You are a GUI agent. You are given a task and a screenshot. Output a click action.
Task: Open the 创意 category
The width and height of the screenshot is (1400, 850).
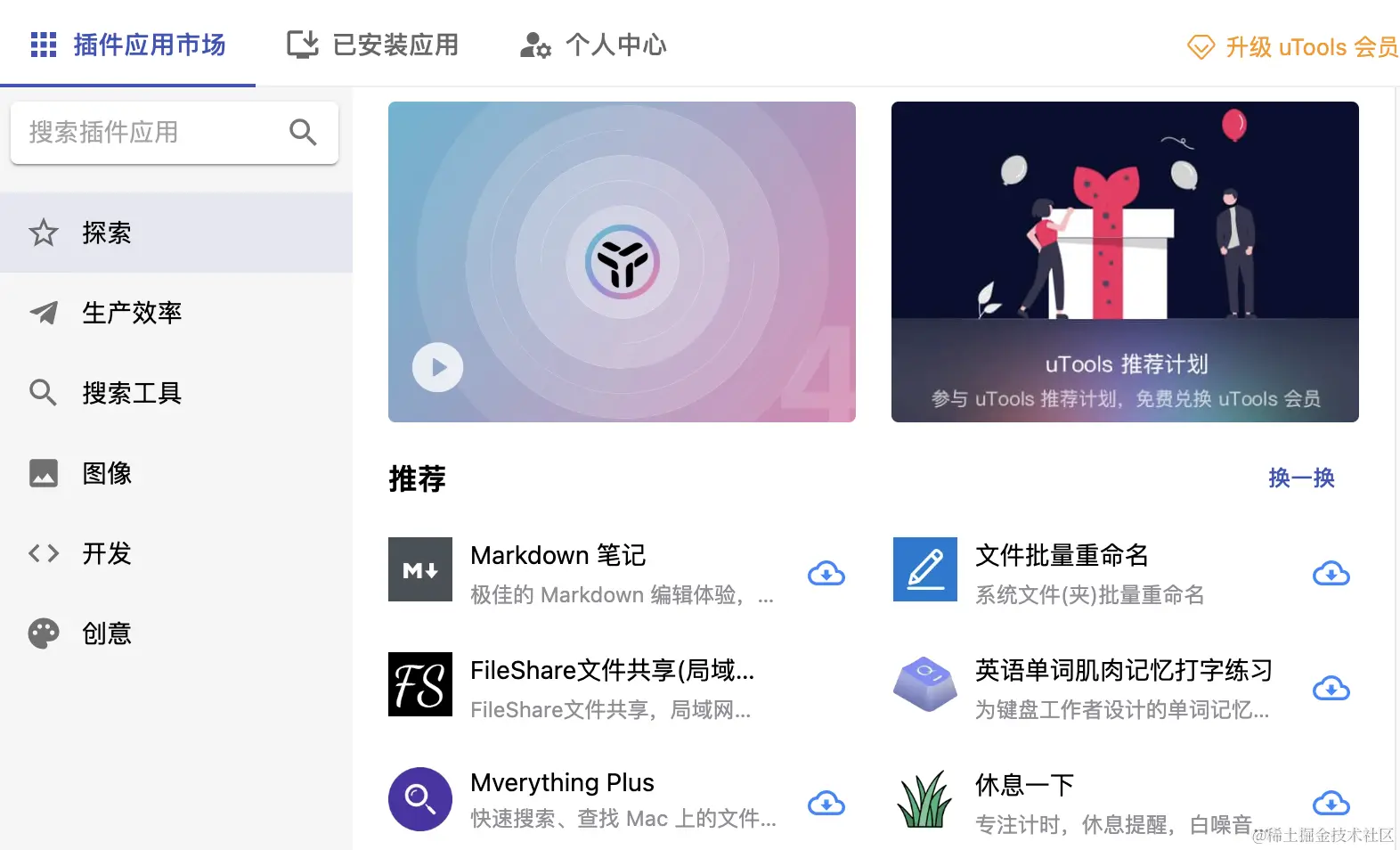[x=107, y=633]
